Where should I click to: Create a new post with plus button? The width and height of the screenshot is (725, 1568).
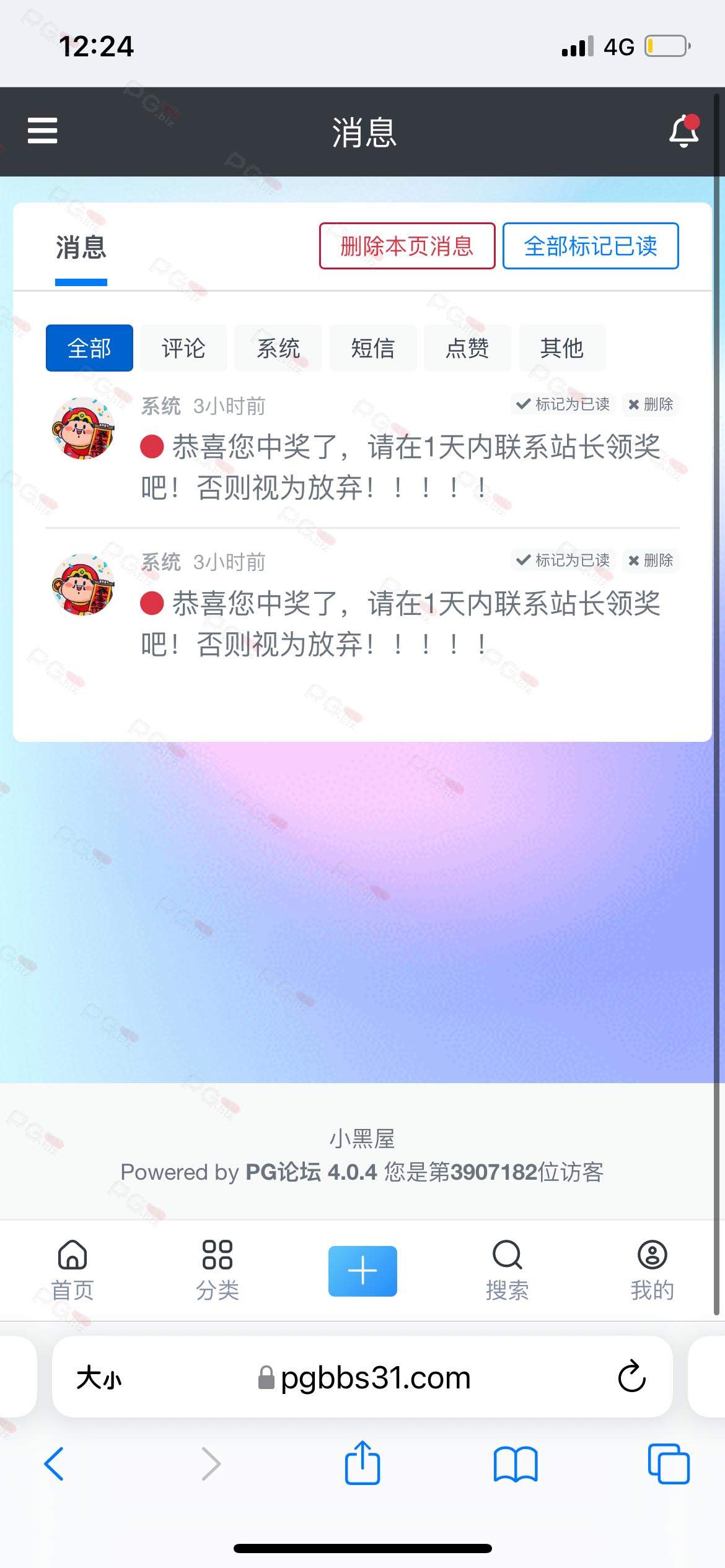[x=362, y=1271]
